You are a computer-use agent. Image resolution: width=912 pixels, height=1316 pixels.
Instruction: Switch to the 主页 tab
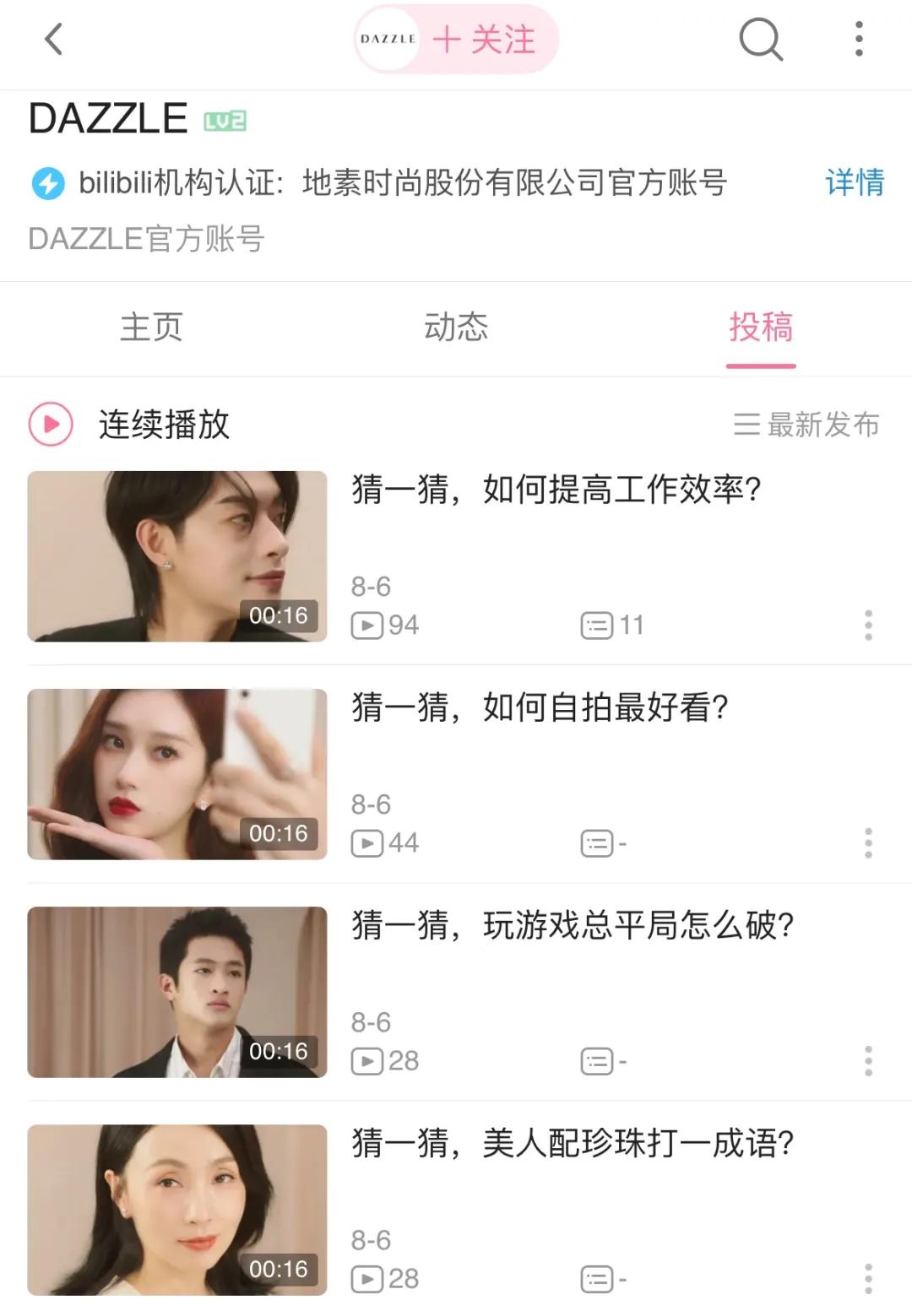pos(152,329)
